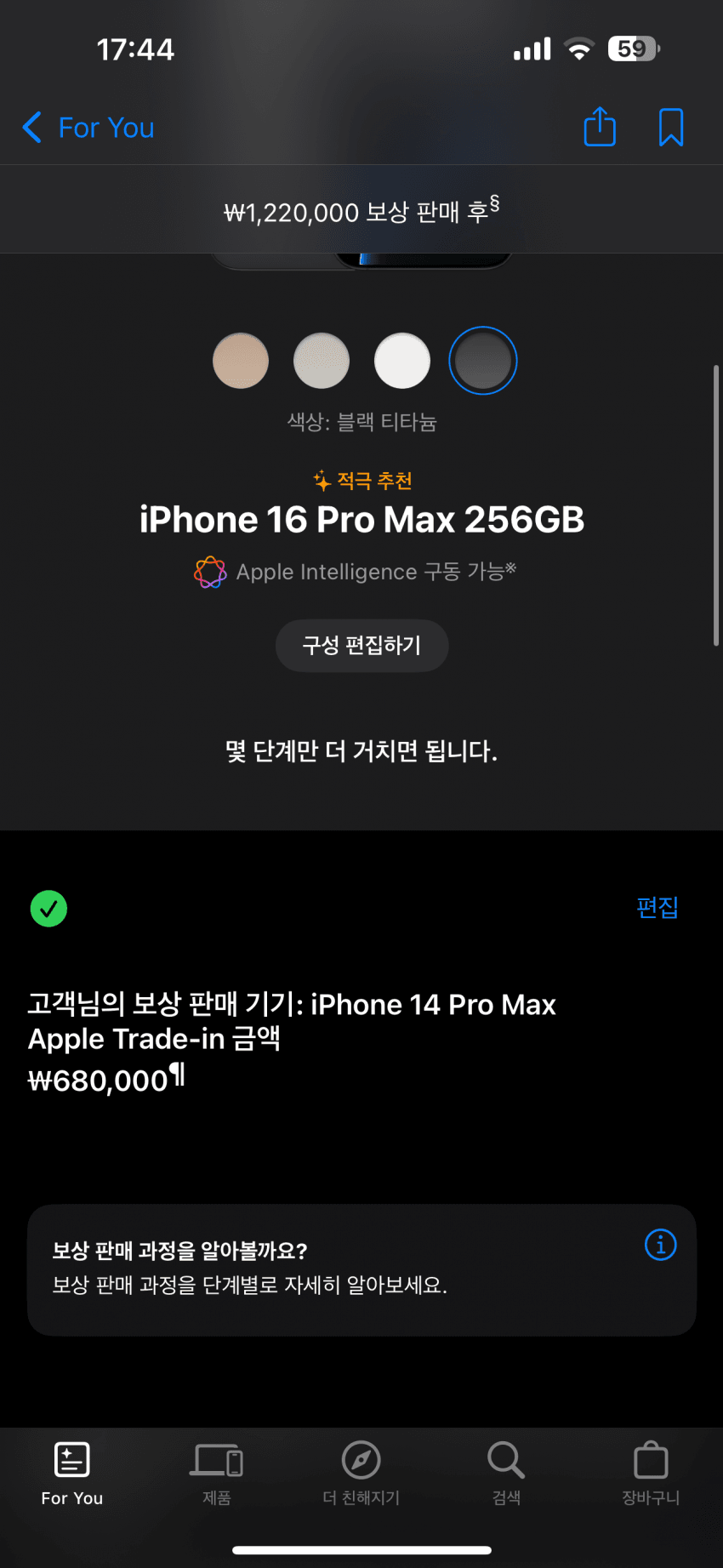
Task: Go back to For You
Action: (88, 128)
